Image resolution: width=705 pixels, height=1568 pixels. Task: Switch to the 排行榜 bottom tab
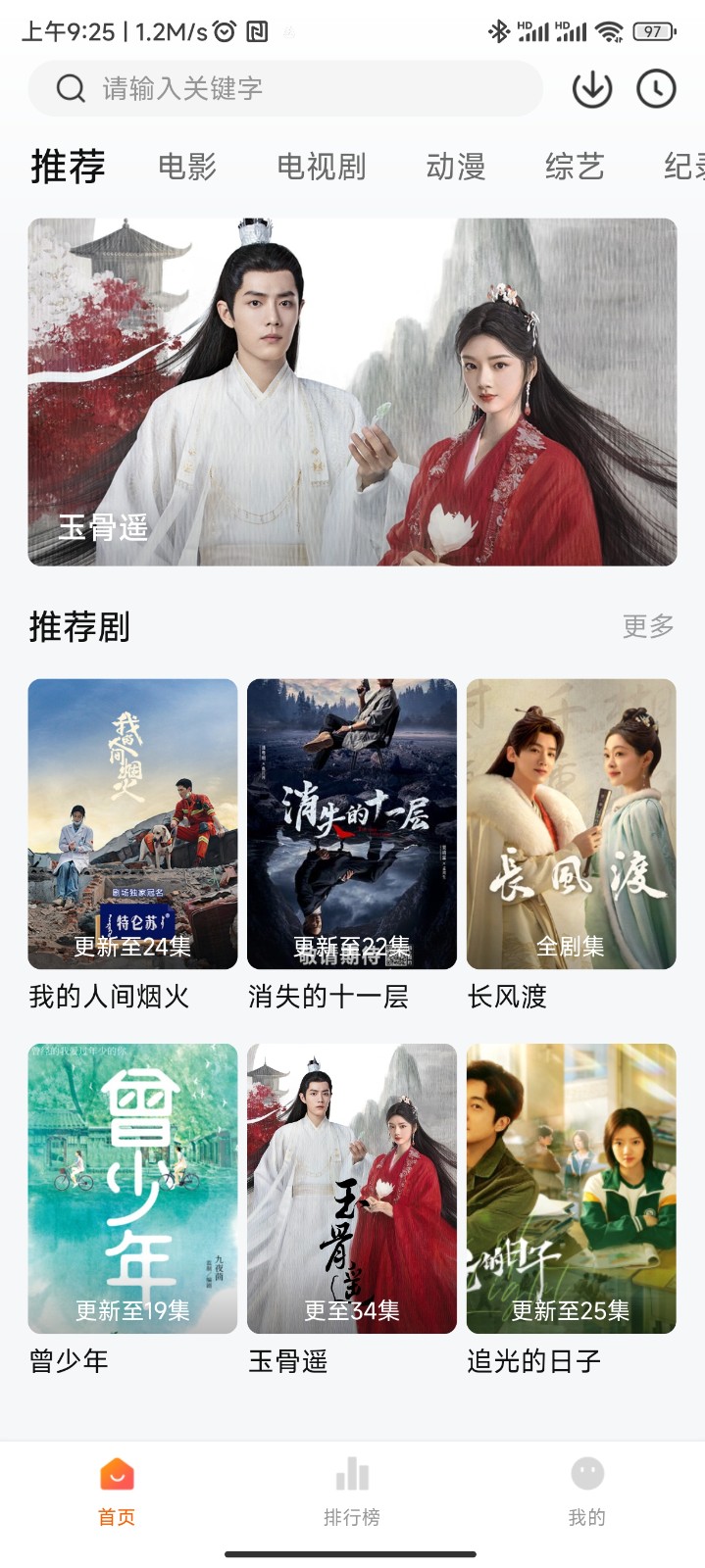(x=352, y=1491)
